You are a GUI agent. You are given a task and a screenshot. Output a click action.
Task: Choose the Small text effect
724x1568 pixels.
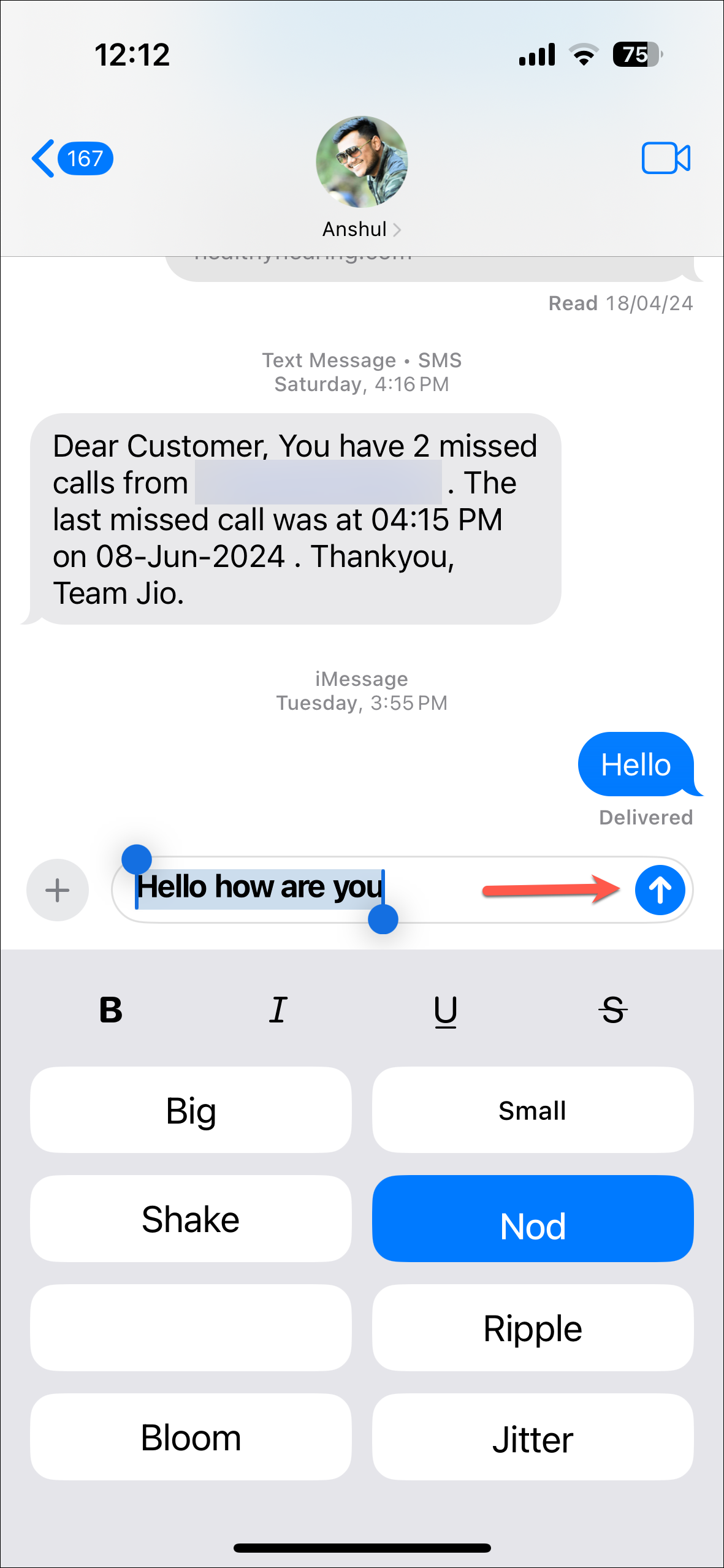pyautogui.click(x=533, y=1110)
